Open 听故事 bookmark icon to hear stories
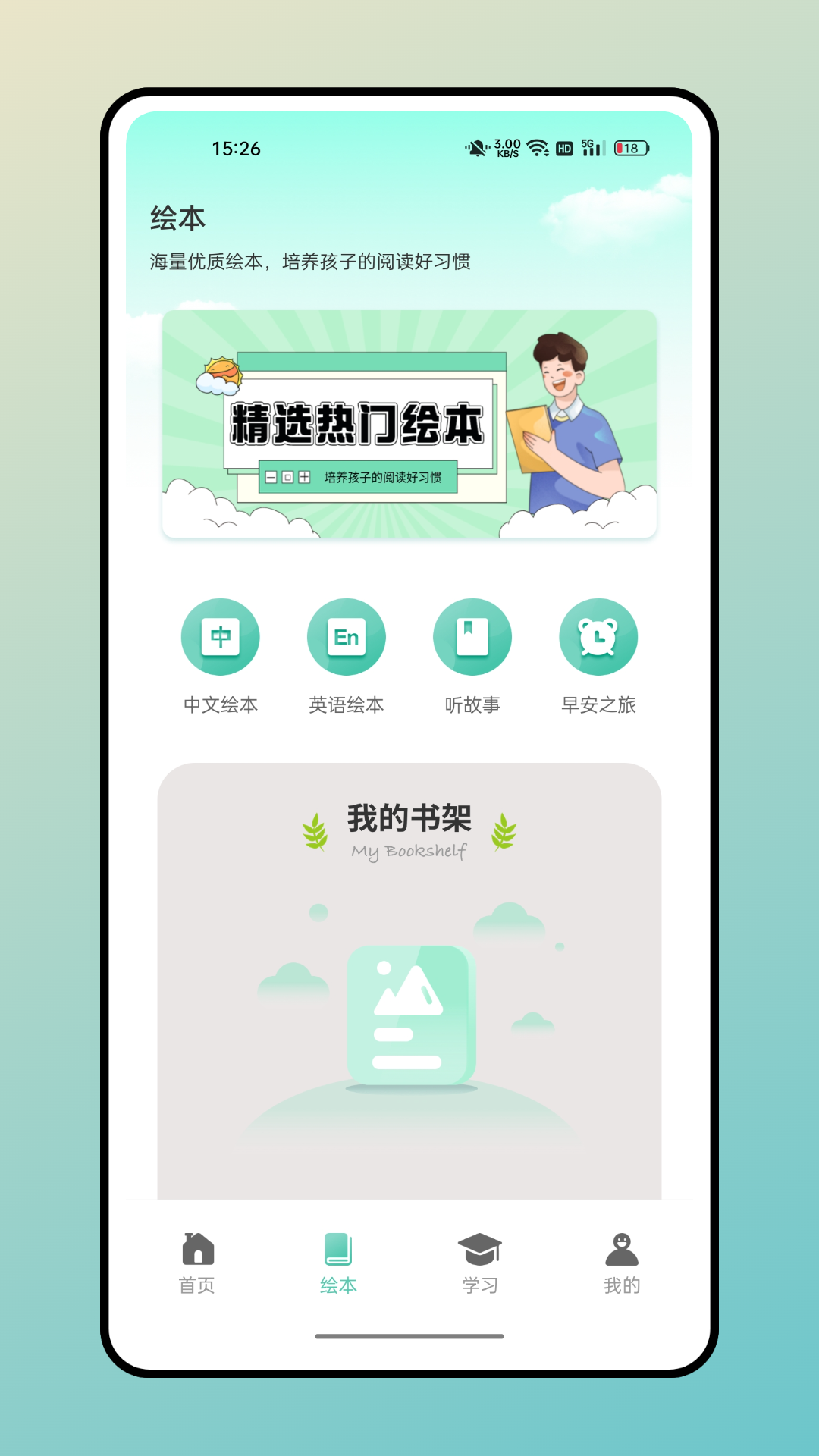The width and height of the screenshot is (819, 1456). click(472, 637)
